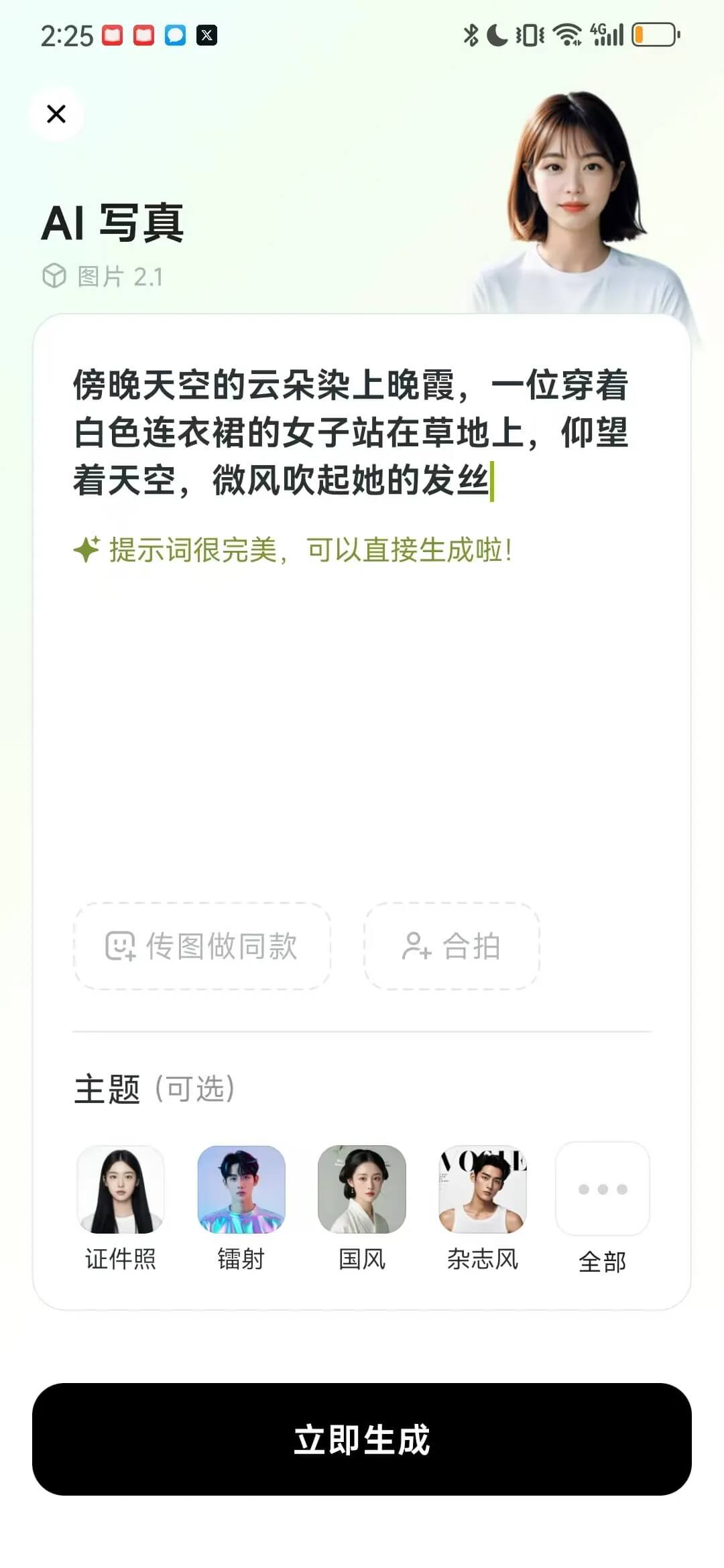Tap the 合拍 button

pos(451,945)
